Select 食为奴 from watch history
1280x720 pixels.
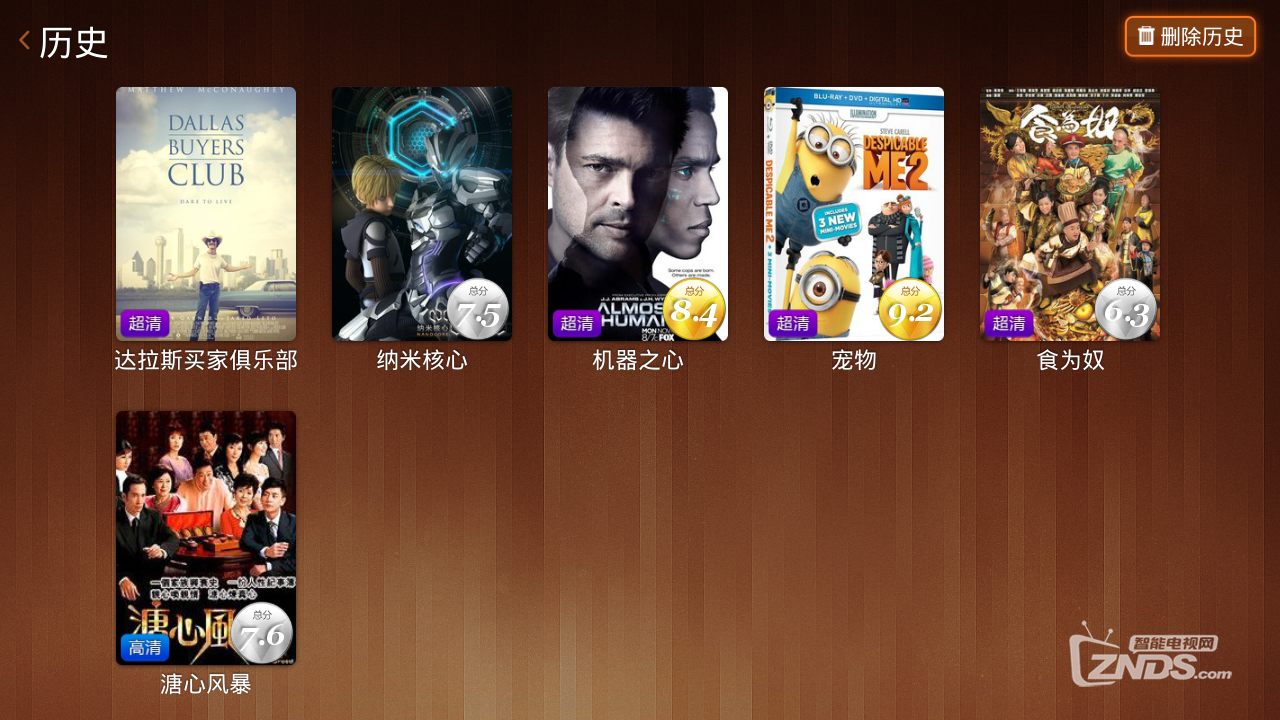[1070, 214]
